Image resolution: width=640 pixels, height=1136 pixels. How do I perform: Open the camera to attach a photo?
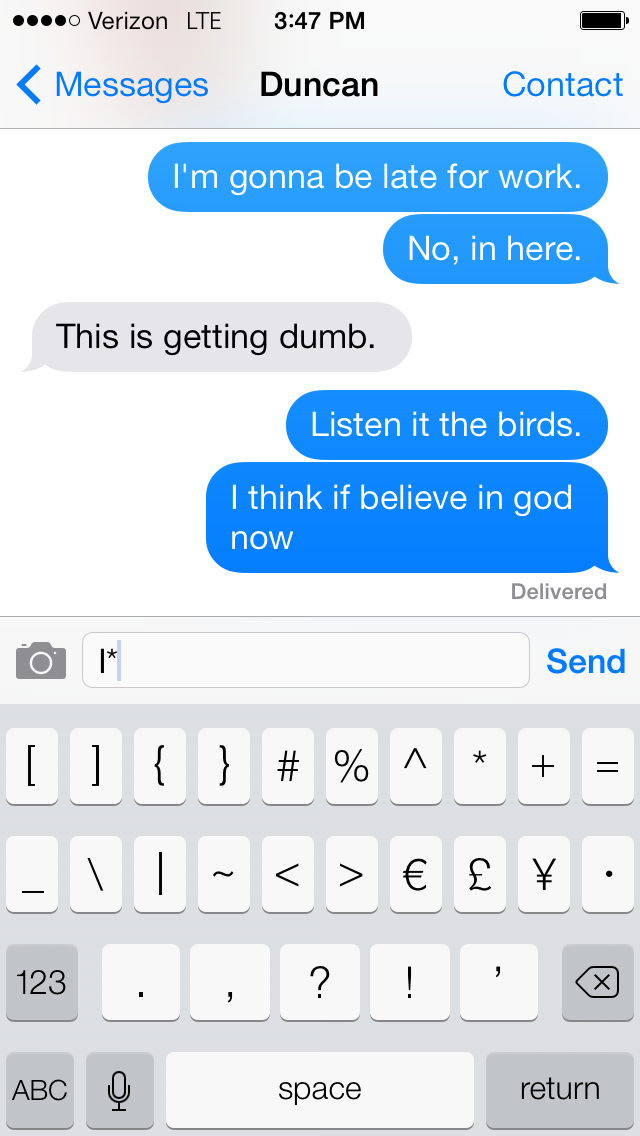tap(41, 661)
